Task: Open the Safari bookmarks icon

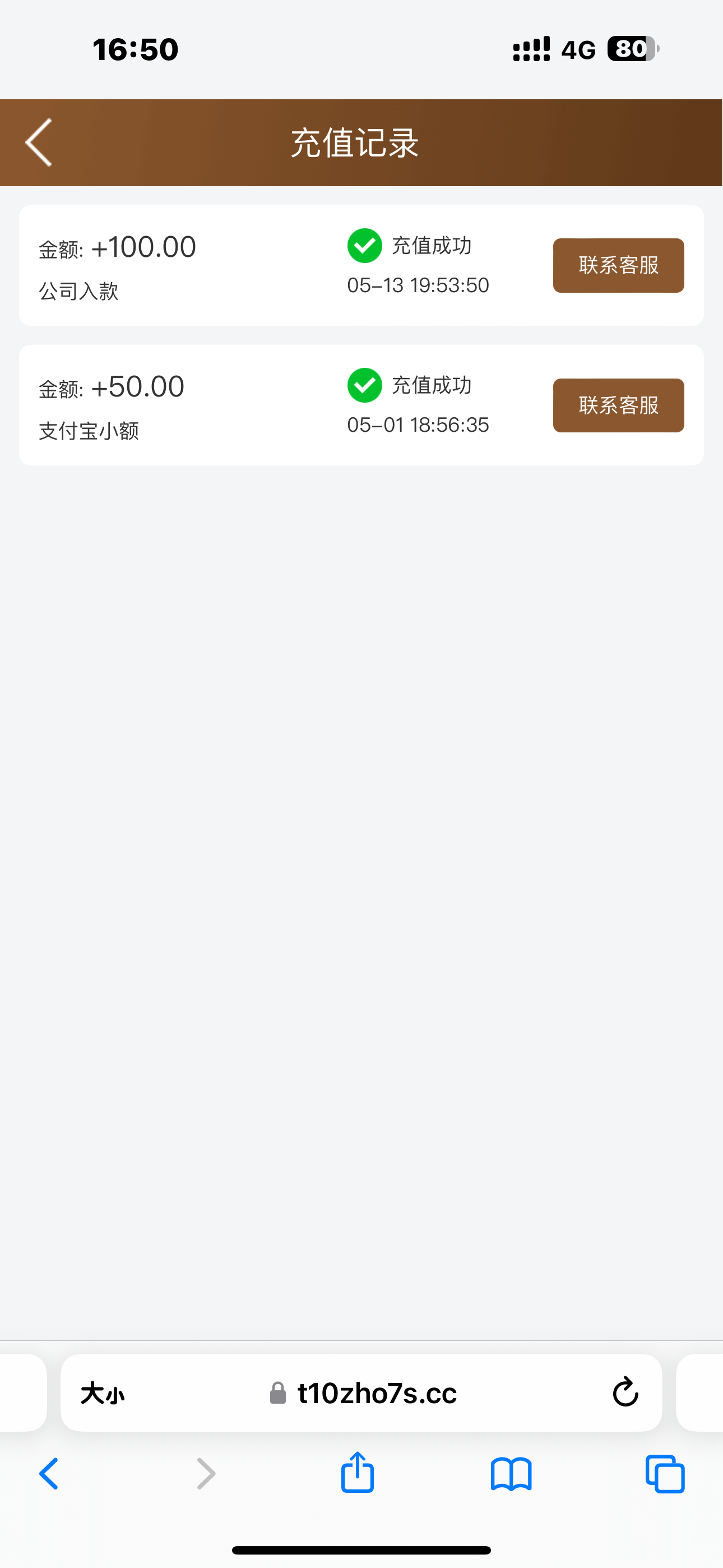Action: (x=512, y=1473)
